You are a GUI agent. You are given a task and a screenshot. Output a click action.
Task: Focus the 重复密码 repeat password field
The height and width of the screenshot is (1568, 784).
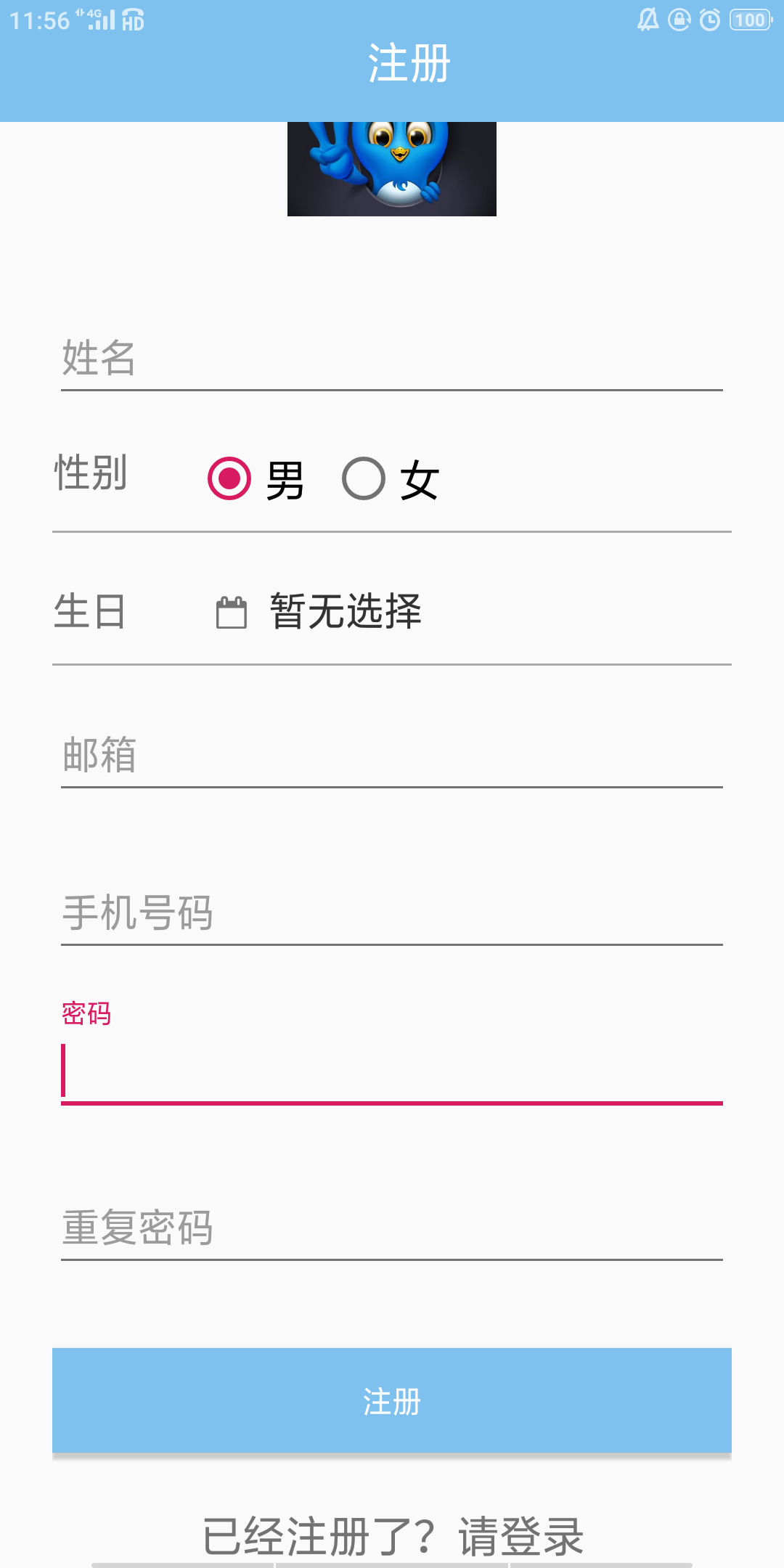coord(392,1228)
